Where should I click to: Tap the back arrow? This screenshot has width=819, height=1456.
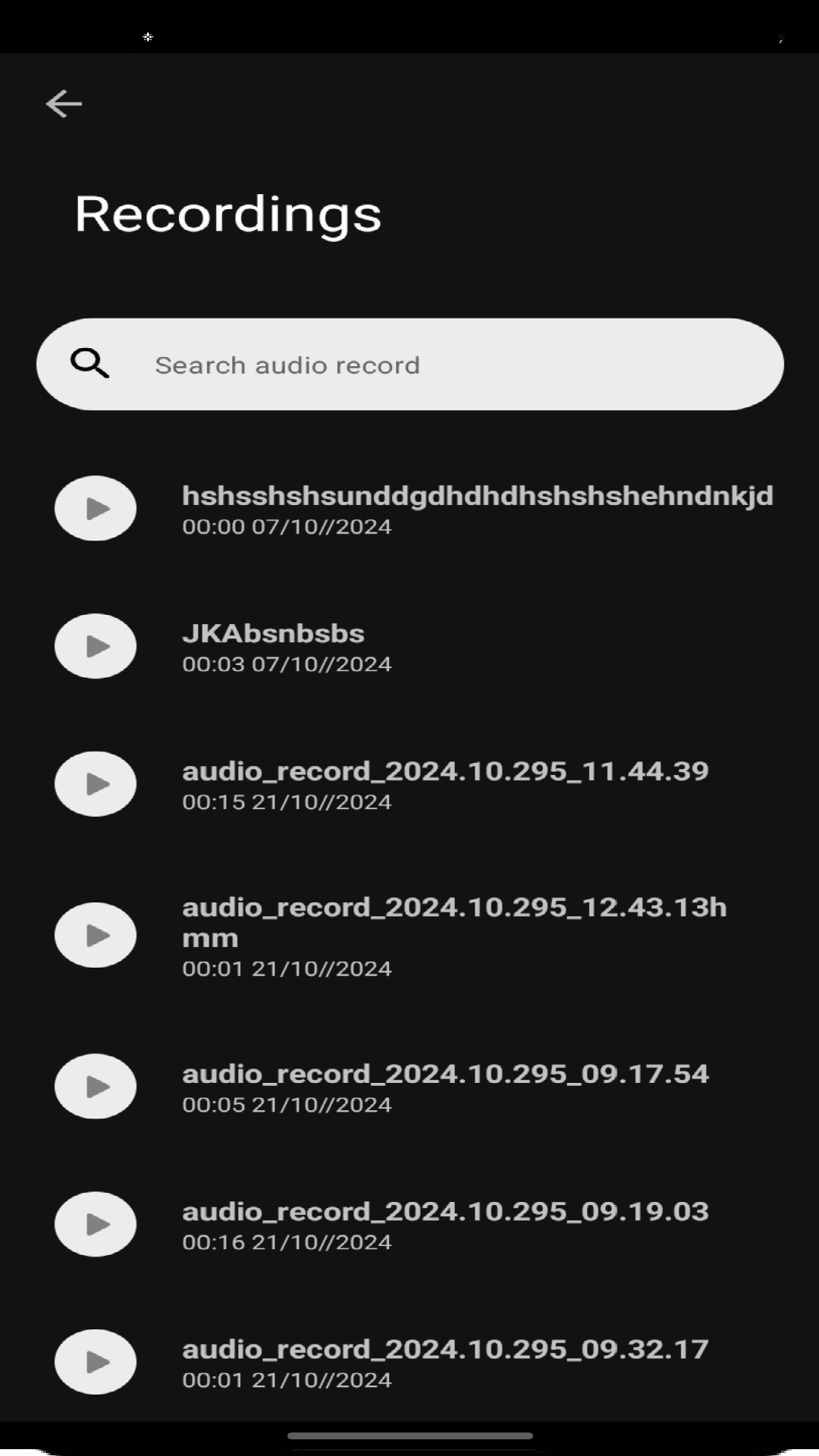(63, 103)
